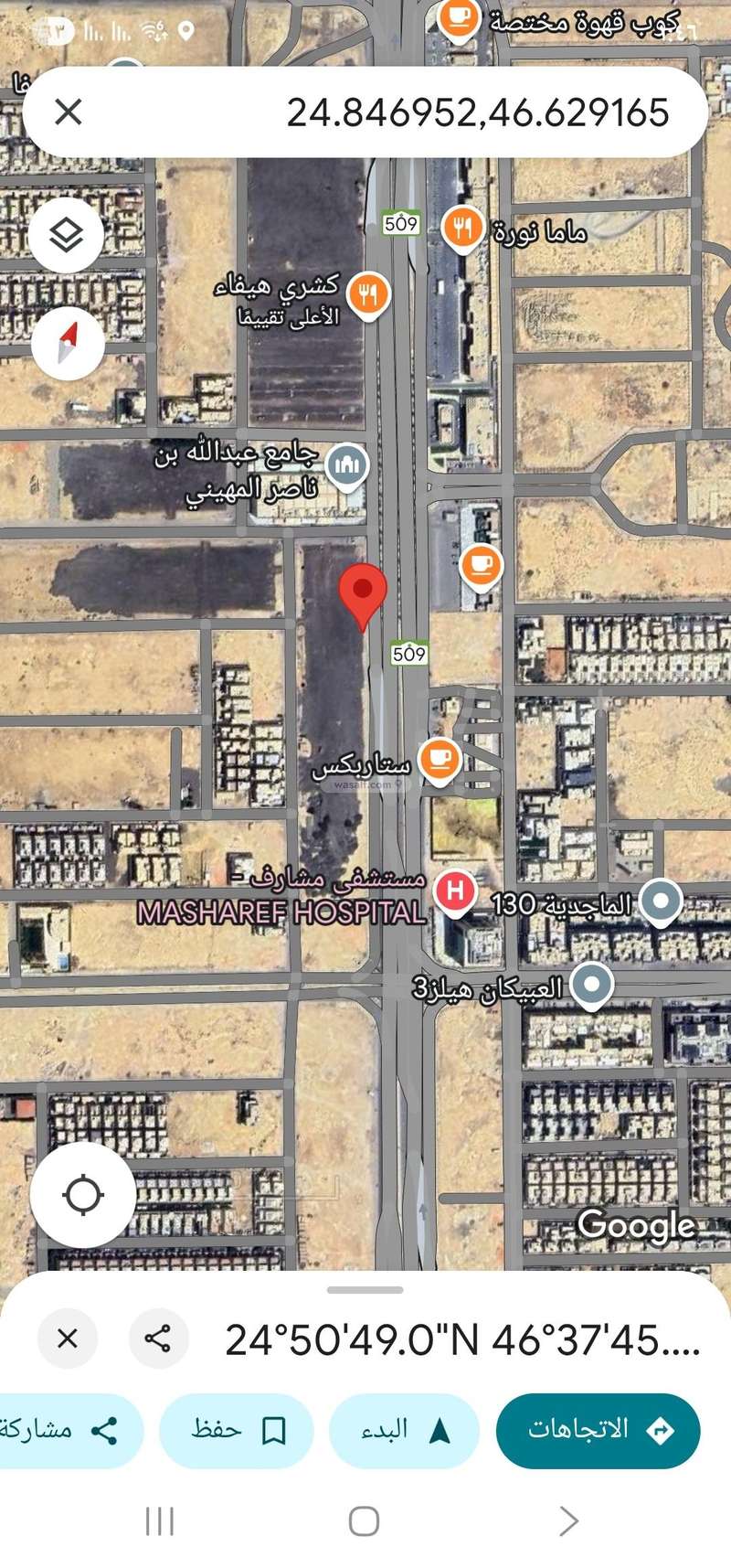This screenshot has height=1568, width=731.
Task: Tap the مشاركة share chip
Action: pos(69,1430)
